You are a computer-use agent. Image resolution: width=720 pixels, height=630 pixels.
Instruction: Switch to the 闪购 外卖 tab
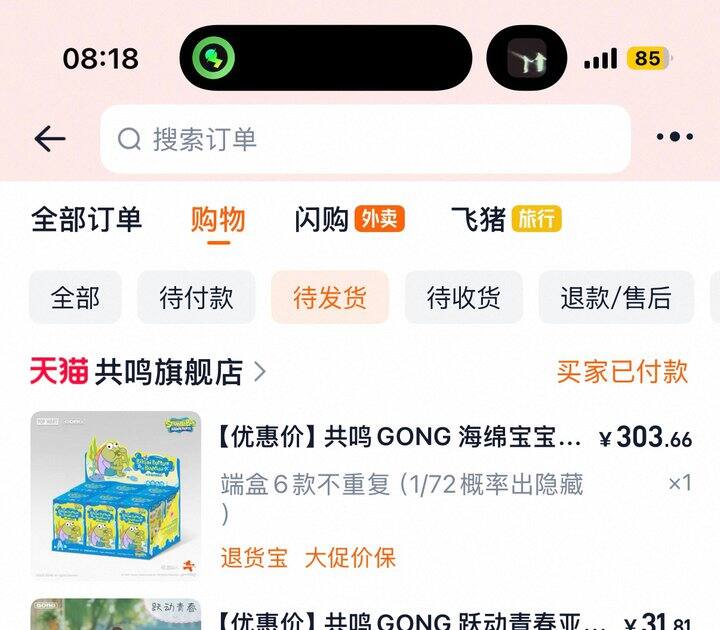pos(349,219)
